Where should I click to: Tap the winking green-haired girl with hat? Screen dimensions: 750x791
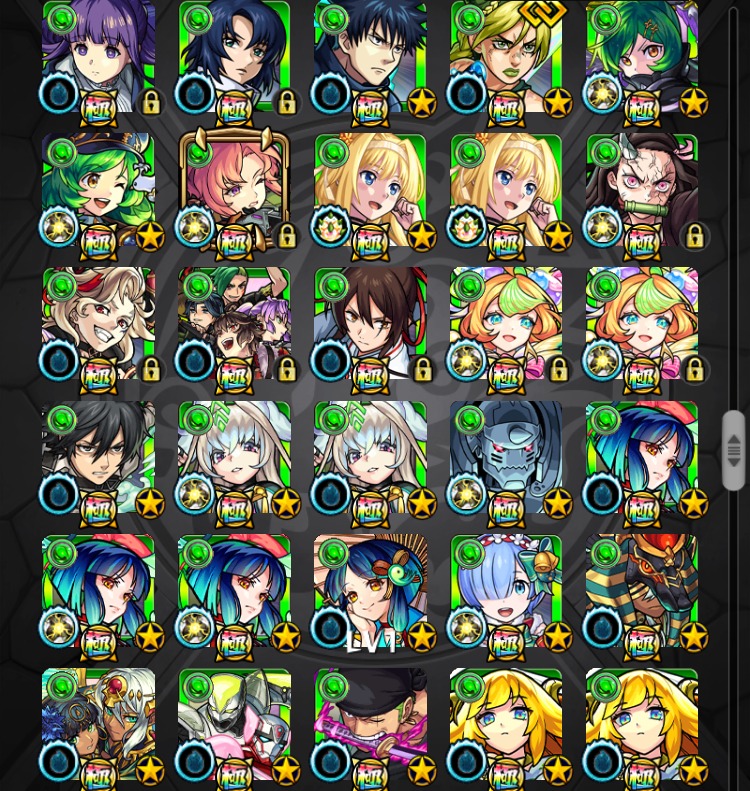point(98,190)
